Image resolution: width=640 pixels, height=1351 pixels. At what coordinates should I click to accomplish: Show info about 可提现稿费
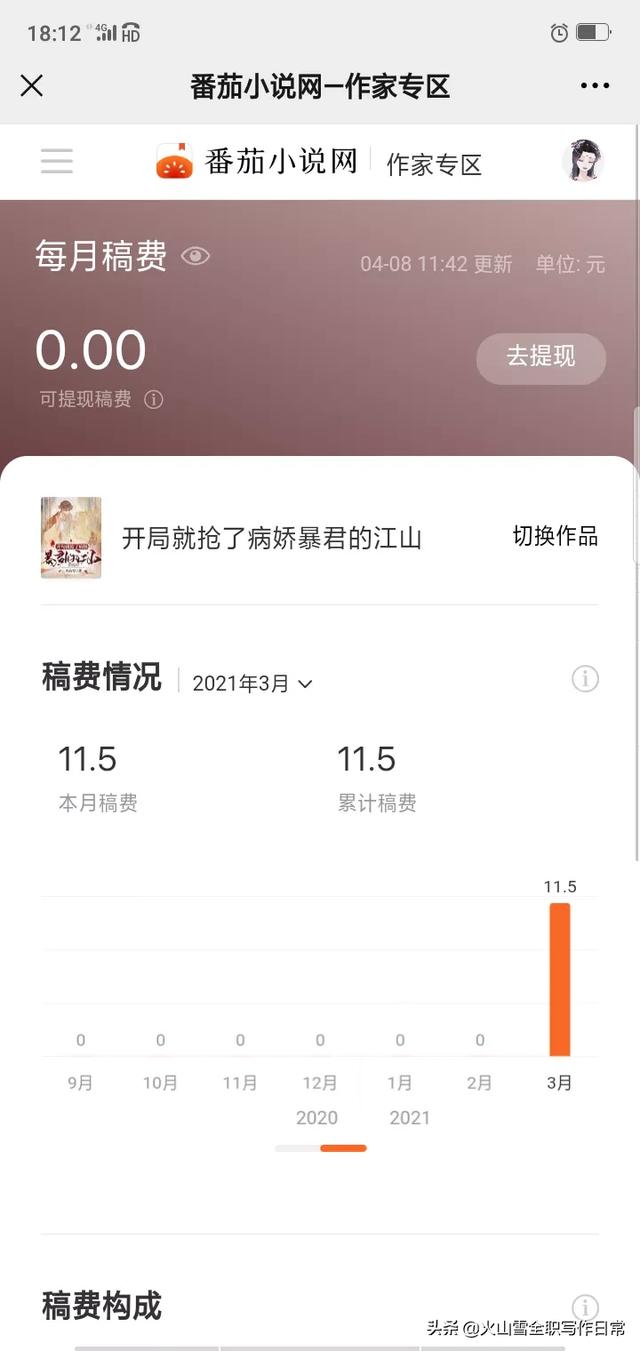coord(154,400)
